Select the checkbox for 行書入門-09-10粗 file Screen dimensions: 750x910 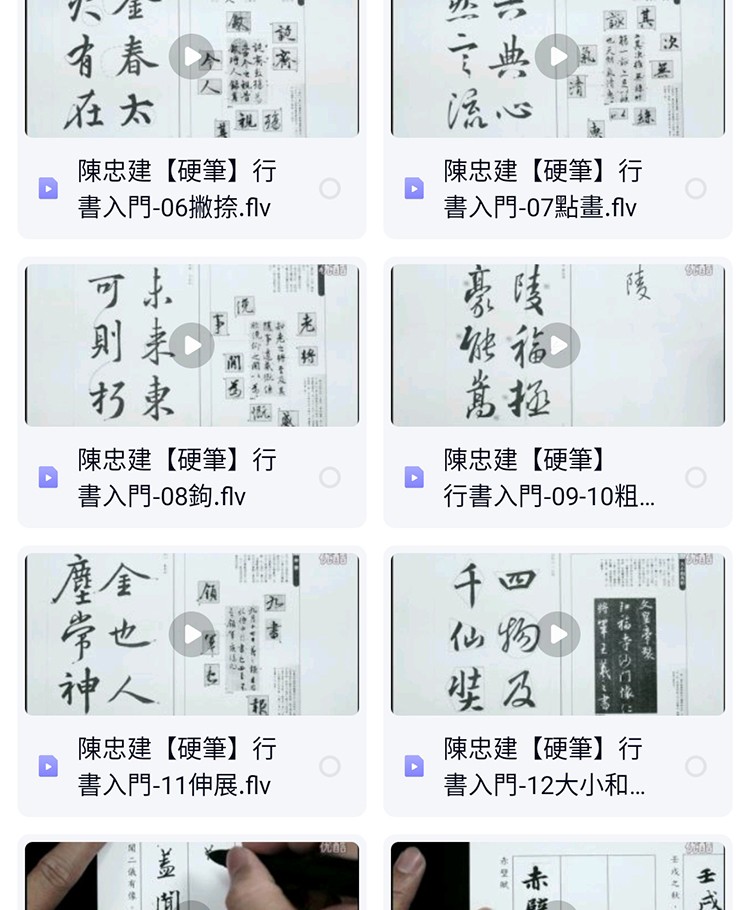click(696, 478)
